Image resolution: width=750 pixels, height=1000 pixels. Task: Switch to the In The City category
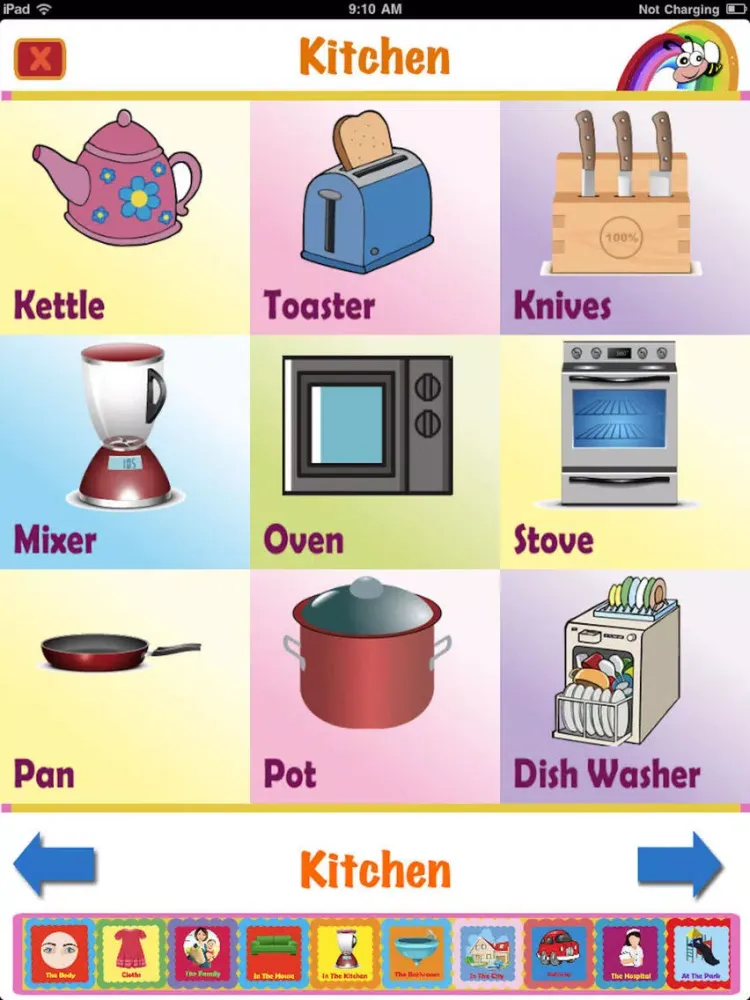click(x=488, y=953)
